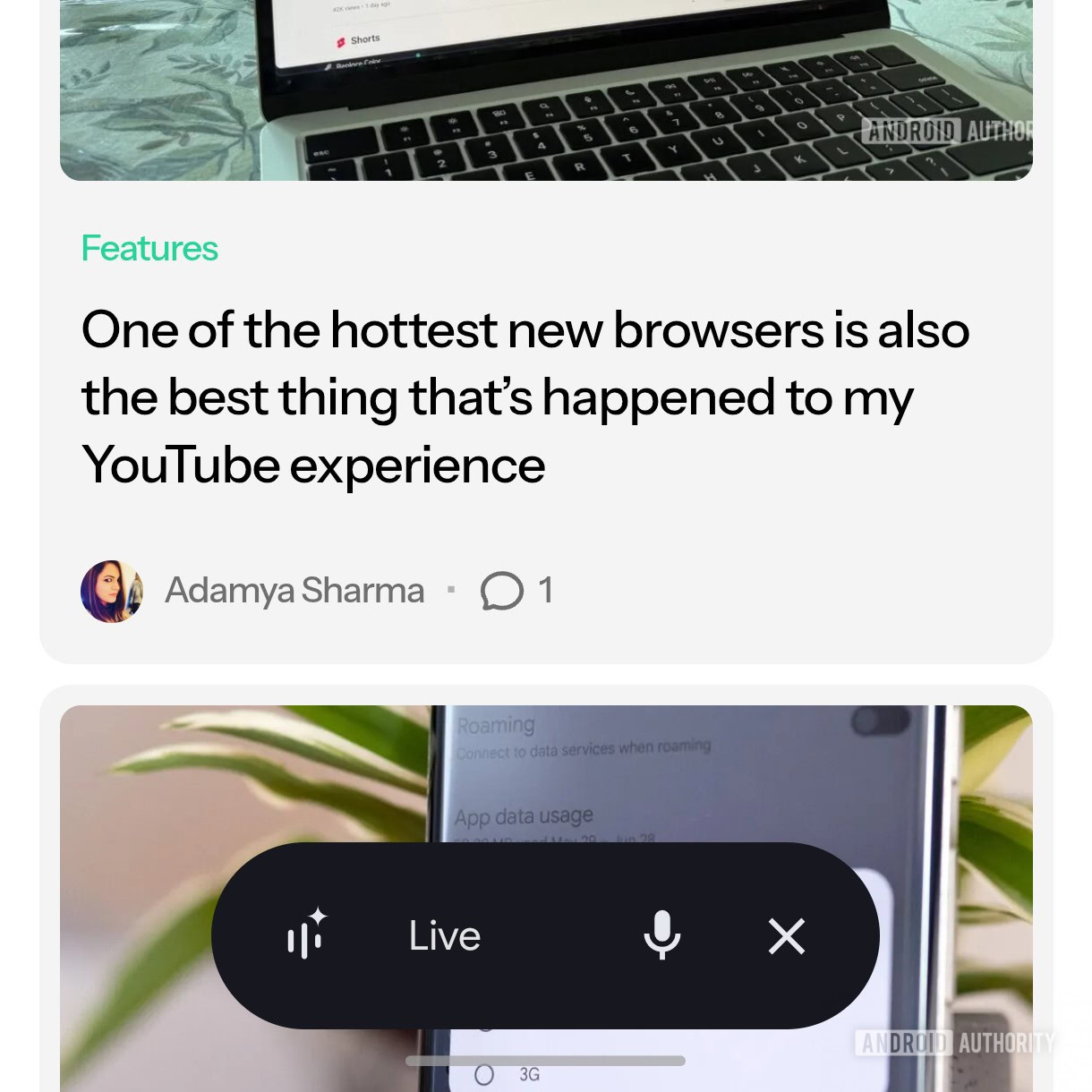View author Adamya Sharma's profile
The width and height of the screenshot is (1092, 1092).
[x=294, y=591]
